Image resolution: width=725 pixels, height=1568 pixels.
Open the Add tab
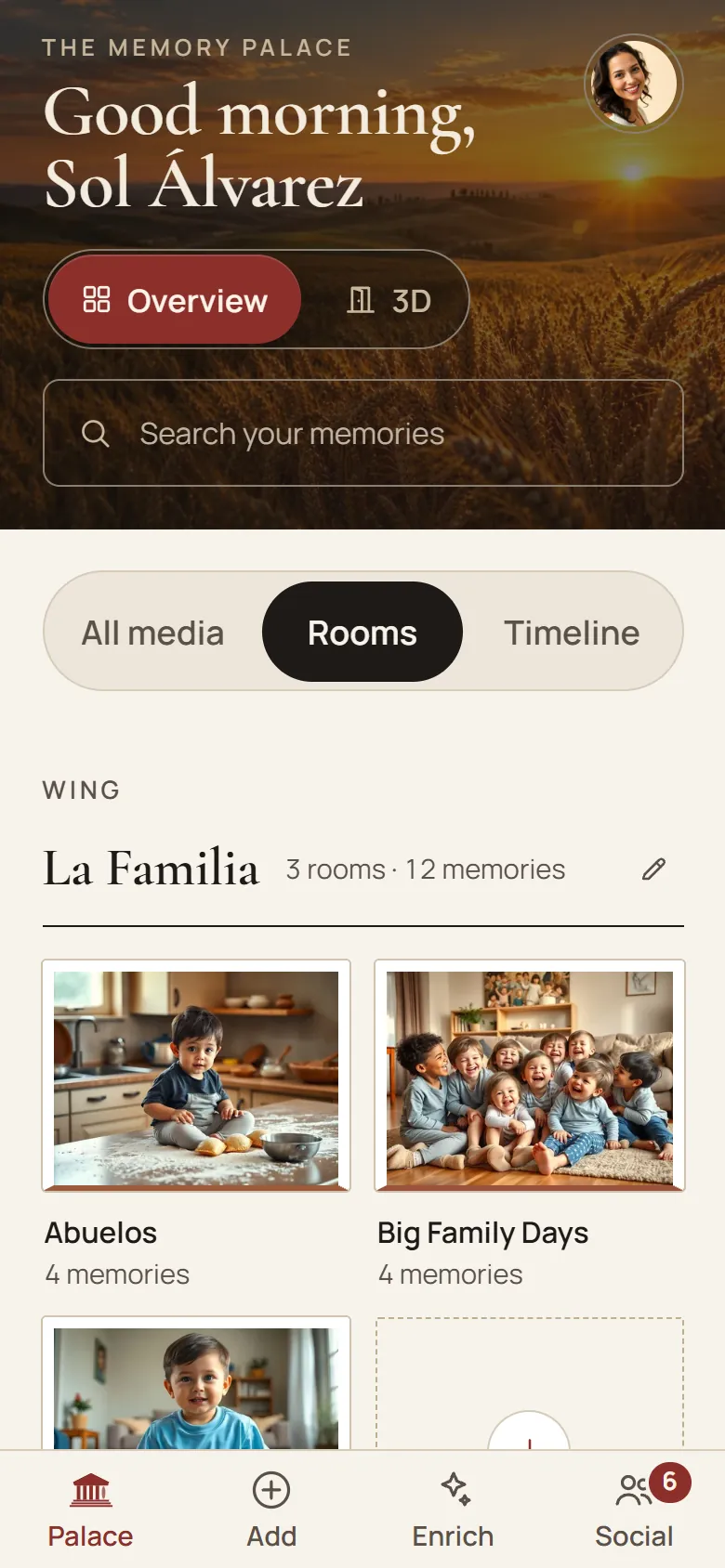click(271, 1509)
